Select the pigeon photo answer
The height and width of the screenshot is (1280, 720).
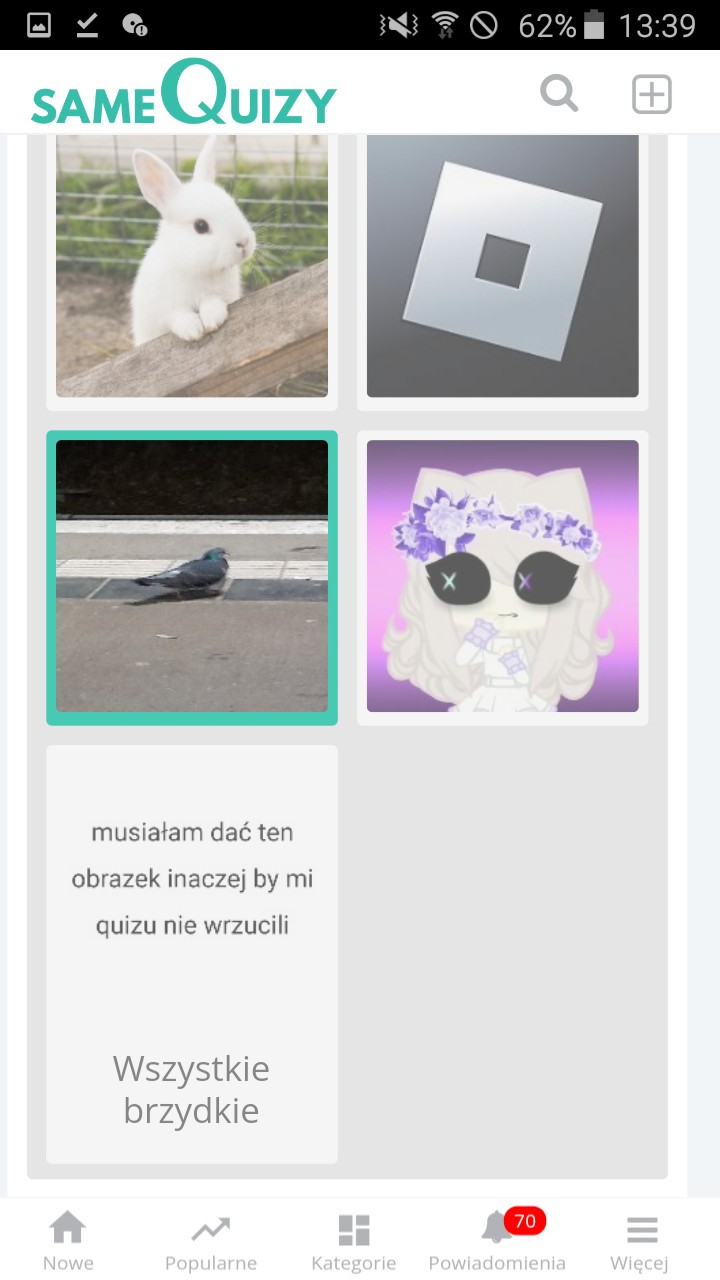(x=192, y=577)
